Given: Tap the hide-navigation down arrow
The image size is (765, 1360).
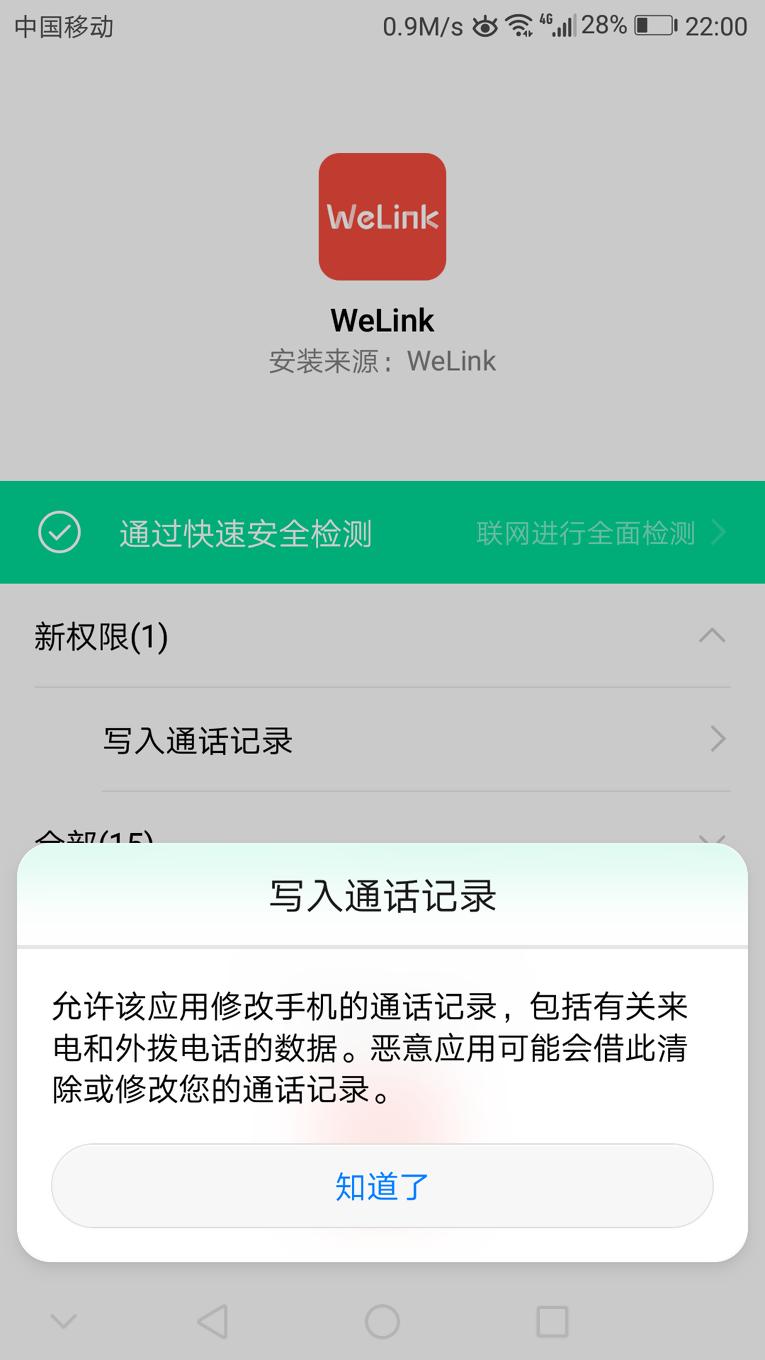Looking at the screenshot, I should (x=63, y=1320).
